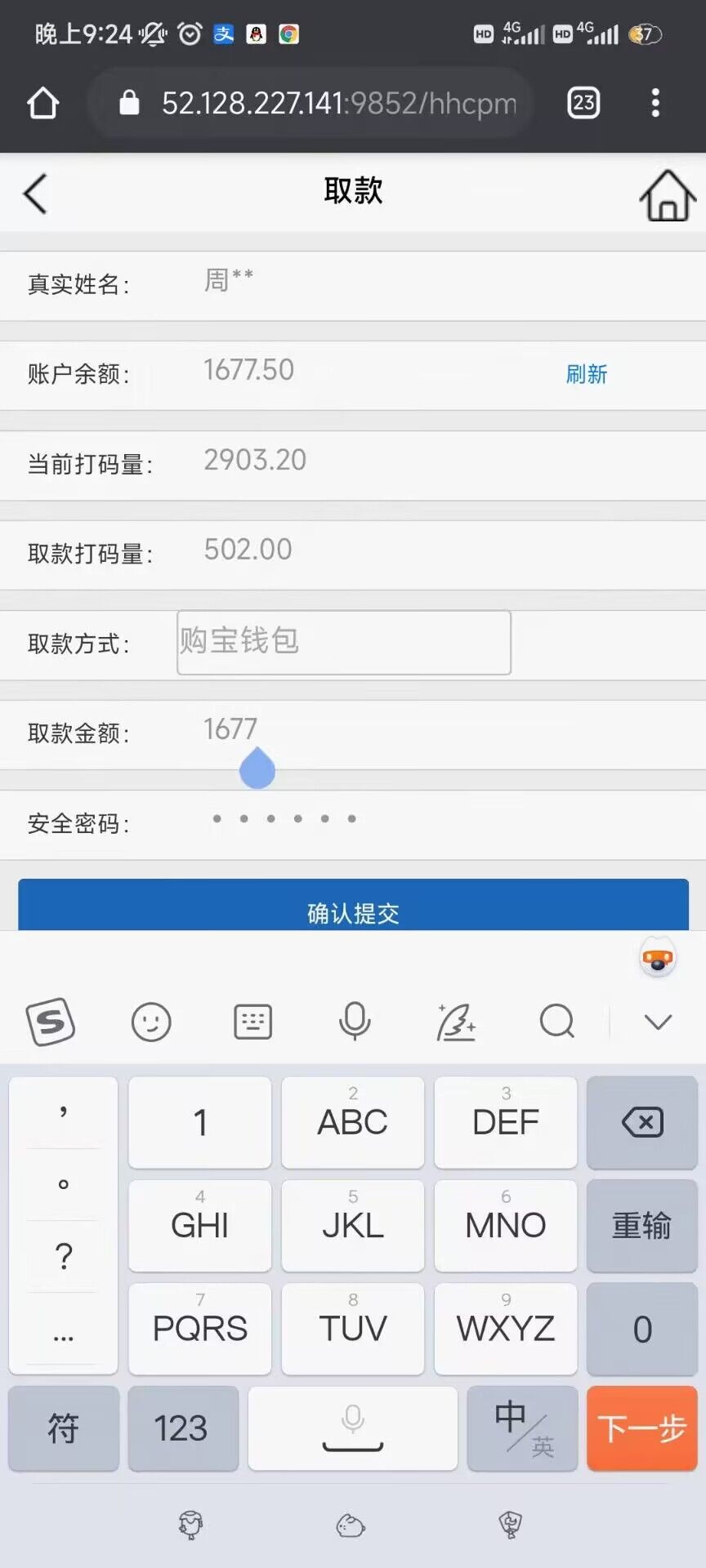This screenshot has width=706, height=1568.
Task: Refresh the account balance via 刷新
Action: coord(586,374)
